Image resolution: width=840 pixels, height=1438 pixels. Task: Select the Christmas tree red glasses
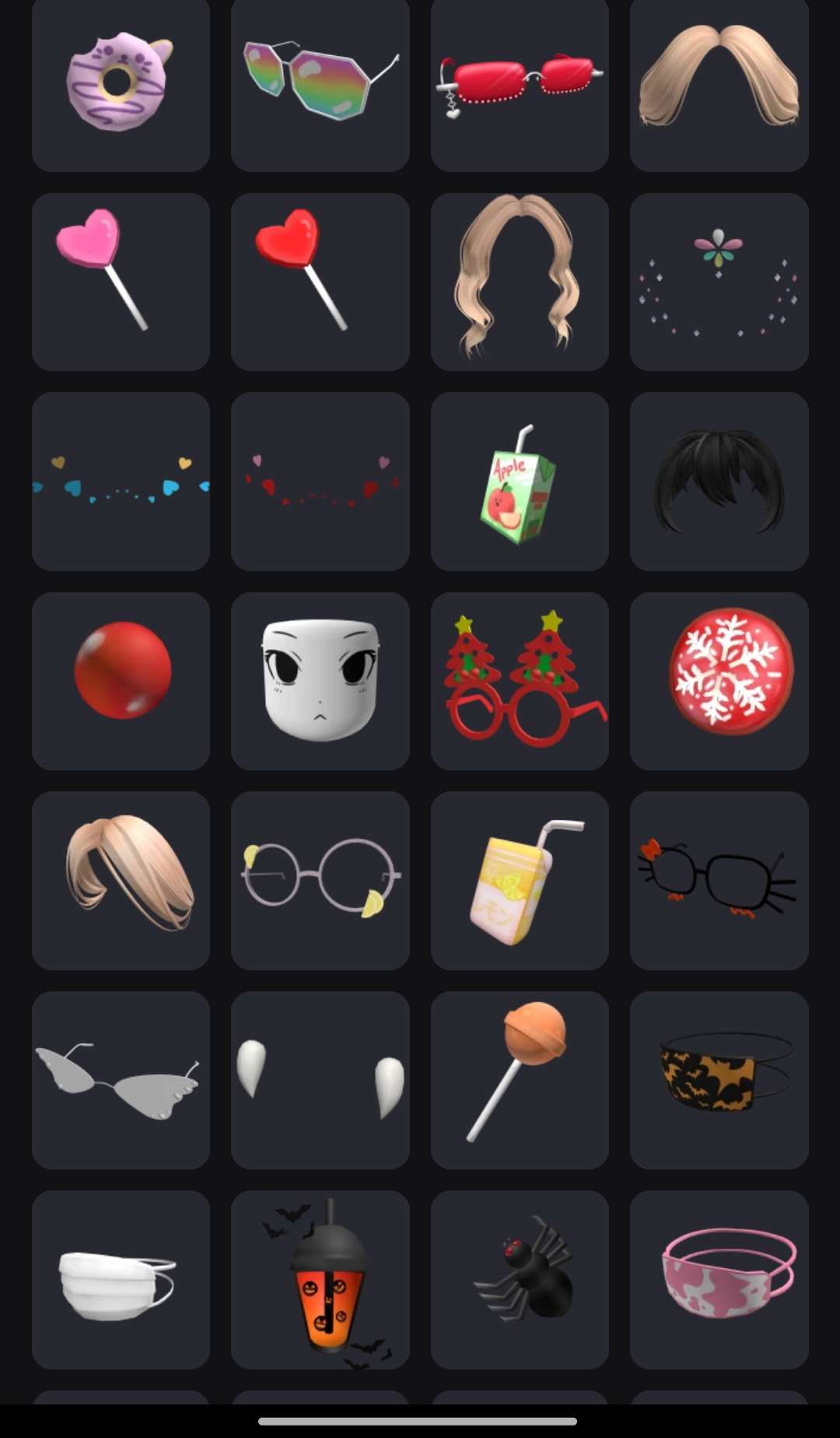(520, 681)
